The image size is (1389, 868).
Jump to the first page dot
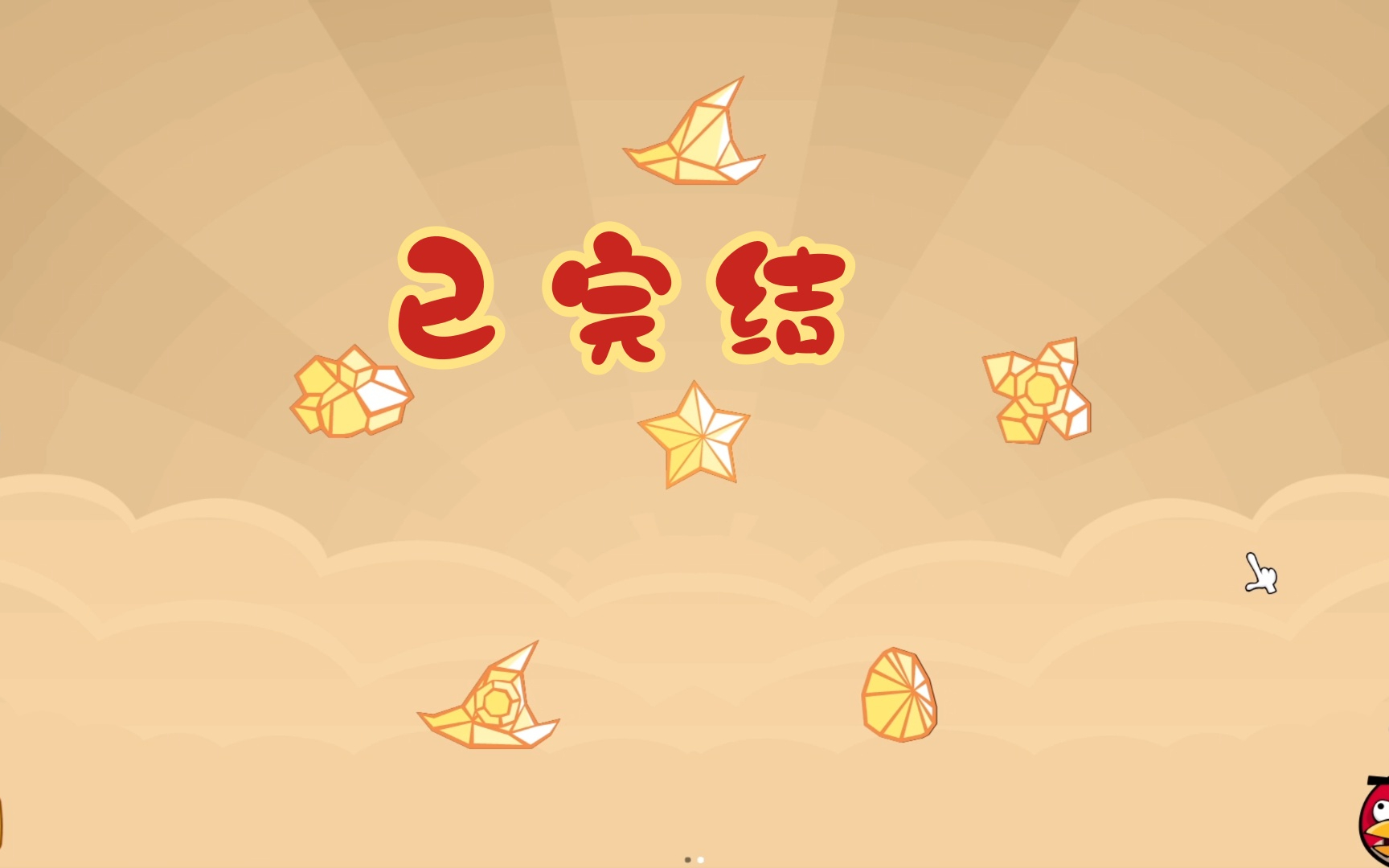tap(687, 860)
